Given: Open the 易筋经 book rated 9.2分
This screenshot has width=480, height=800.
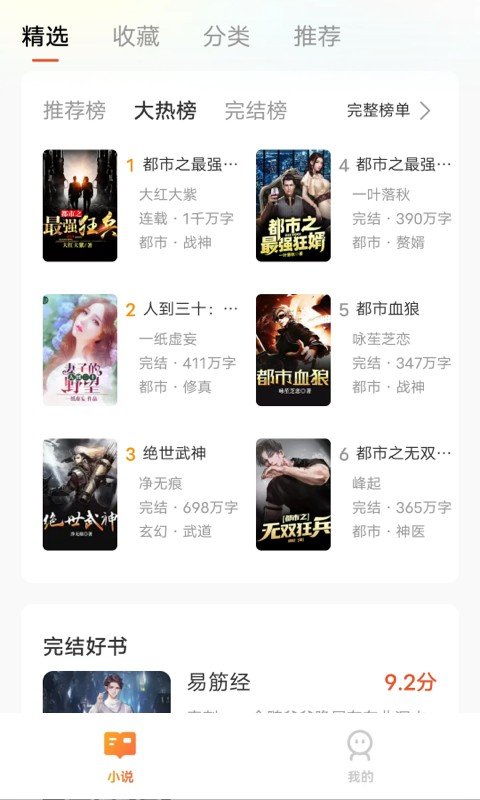Looking at the screenshot, I should [240, 692].
